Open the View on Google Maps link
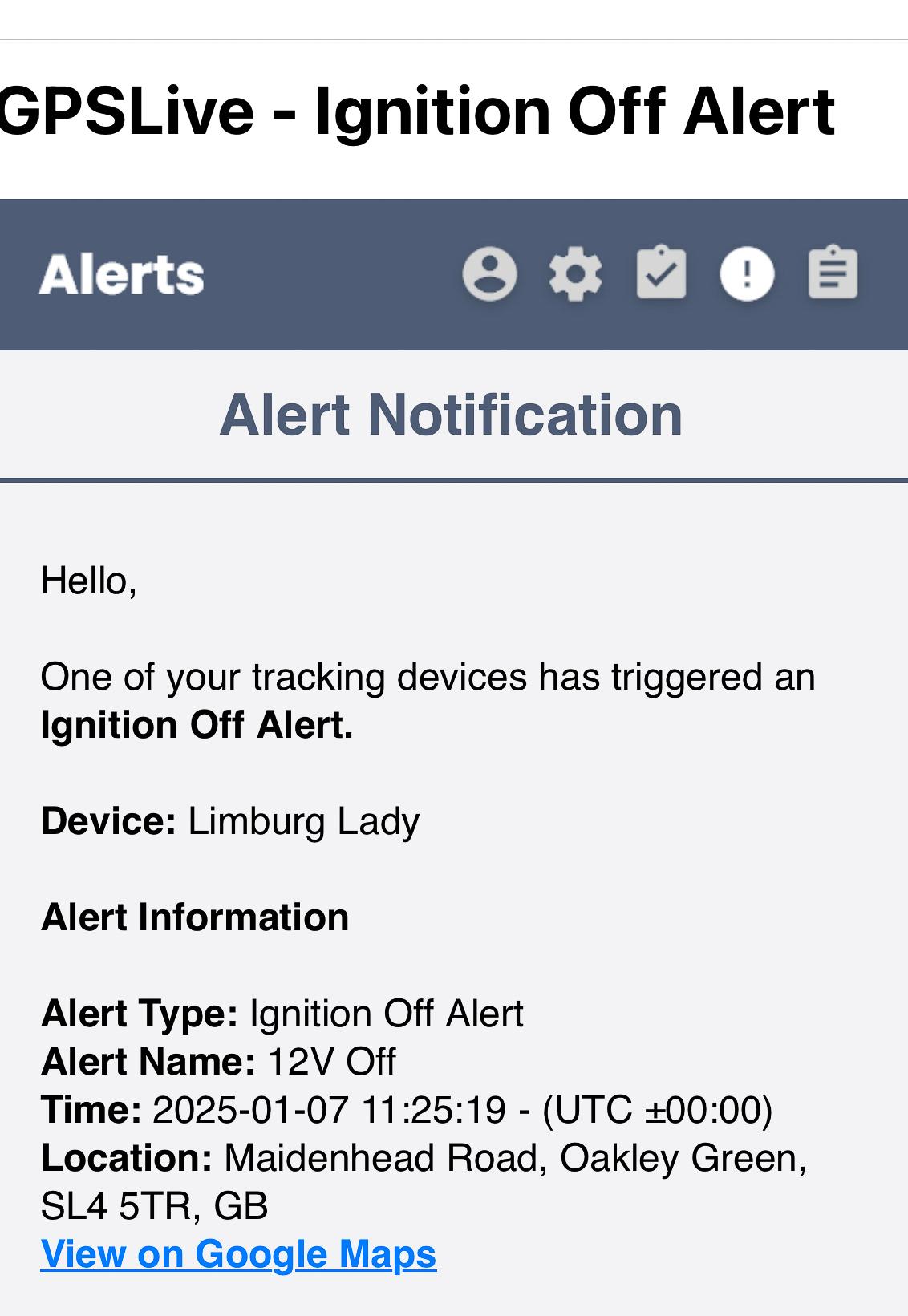The image size is (908, 1316). [x=238, y=1254]
